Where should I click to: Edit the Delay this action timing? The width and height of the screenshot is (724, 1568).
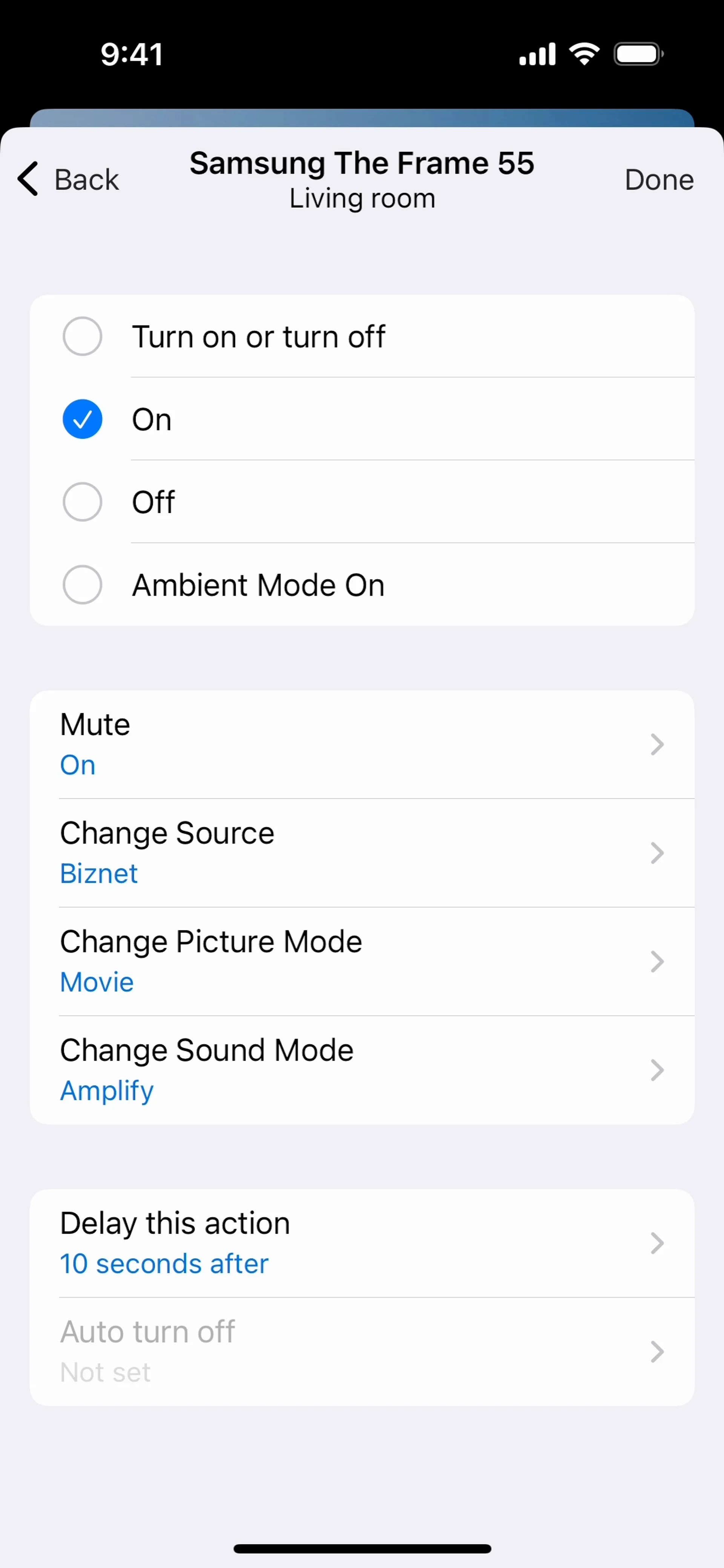click(x=362, y=1243)
